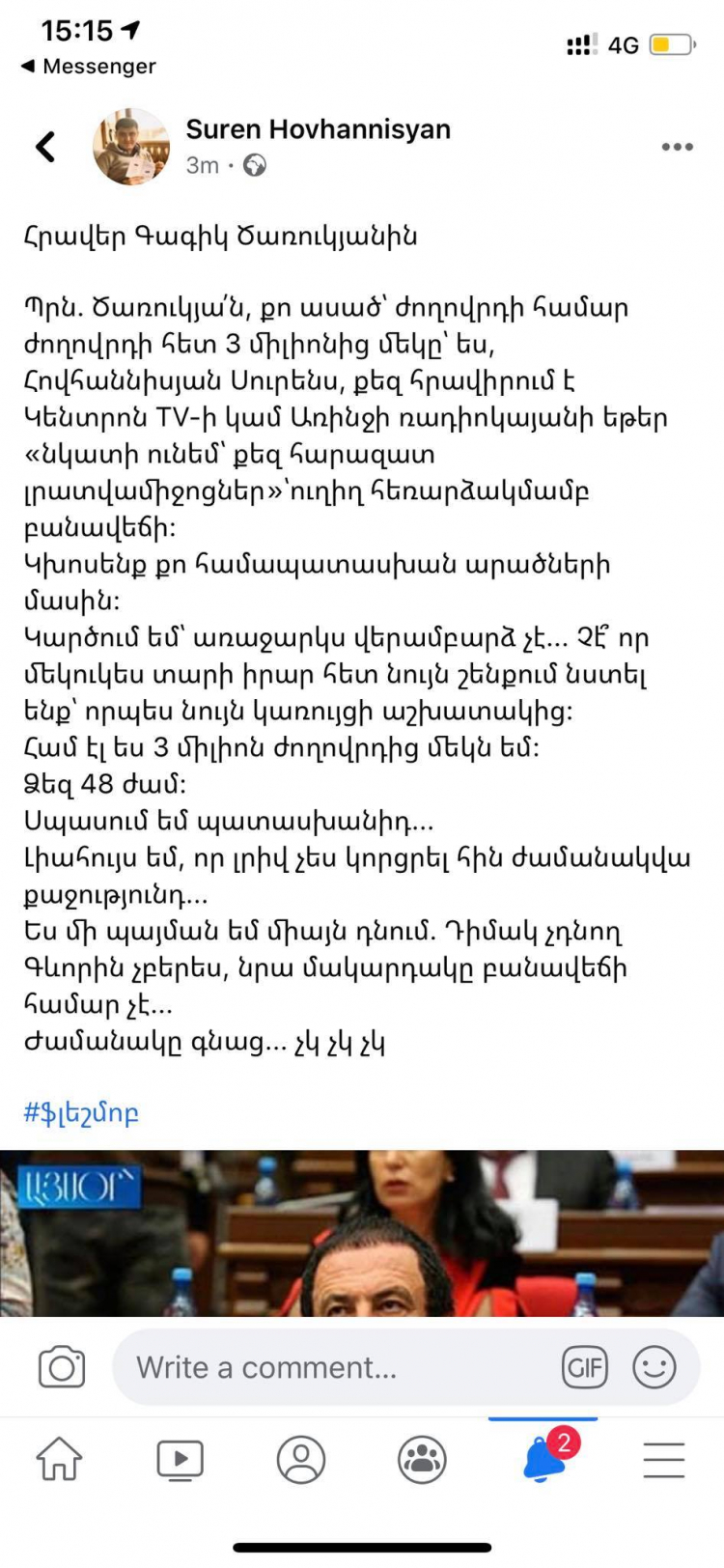
Task: Add a GIF to the comment
Action: [585, 1367]
